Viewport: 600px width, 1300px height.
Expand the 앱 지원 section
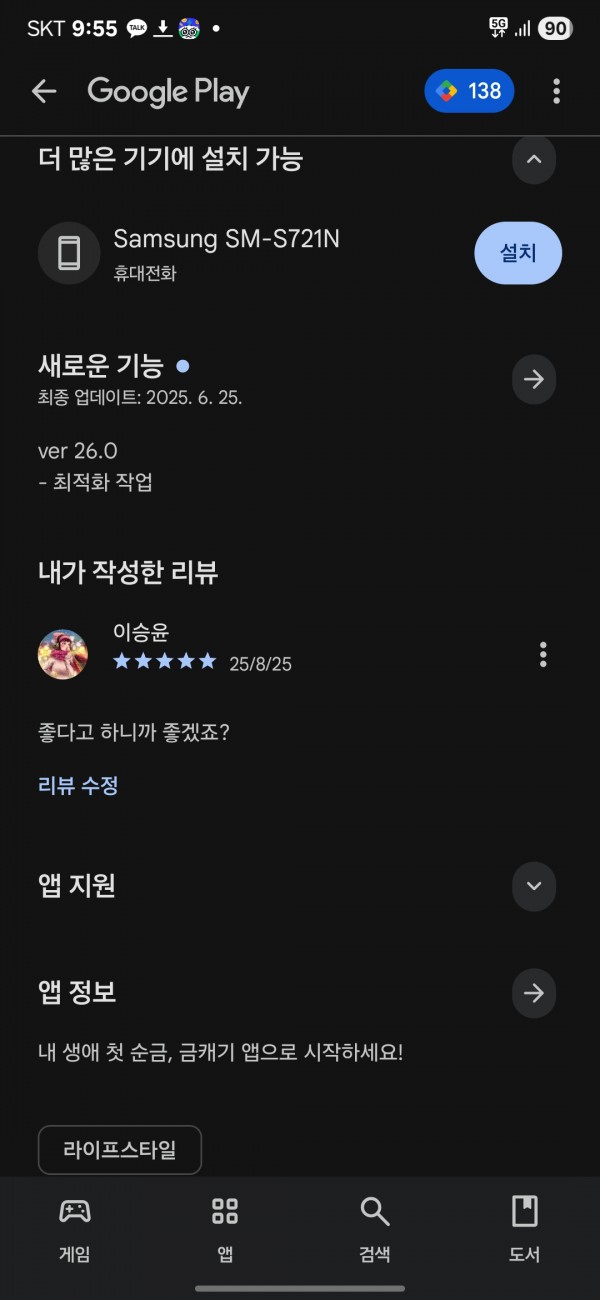tap(534, 886)
